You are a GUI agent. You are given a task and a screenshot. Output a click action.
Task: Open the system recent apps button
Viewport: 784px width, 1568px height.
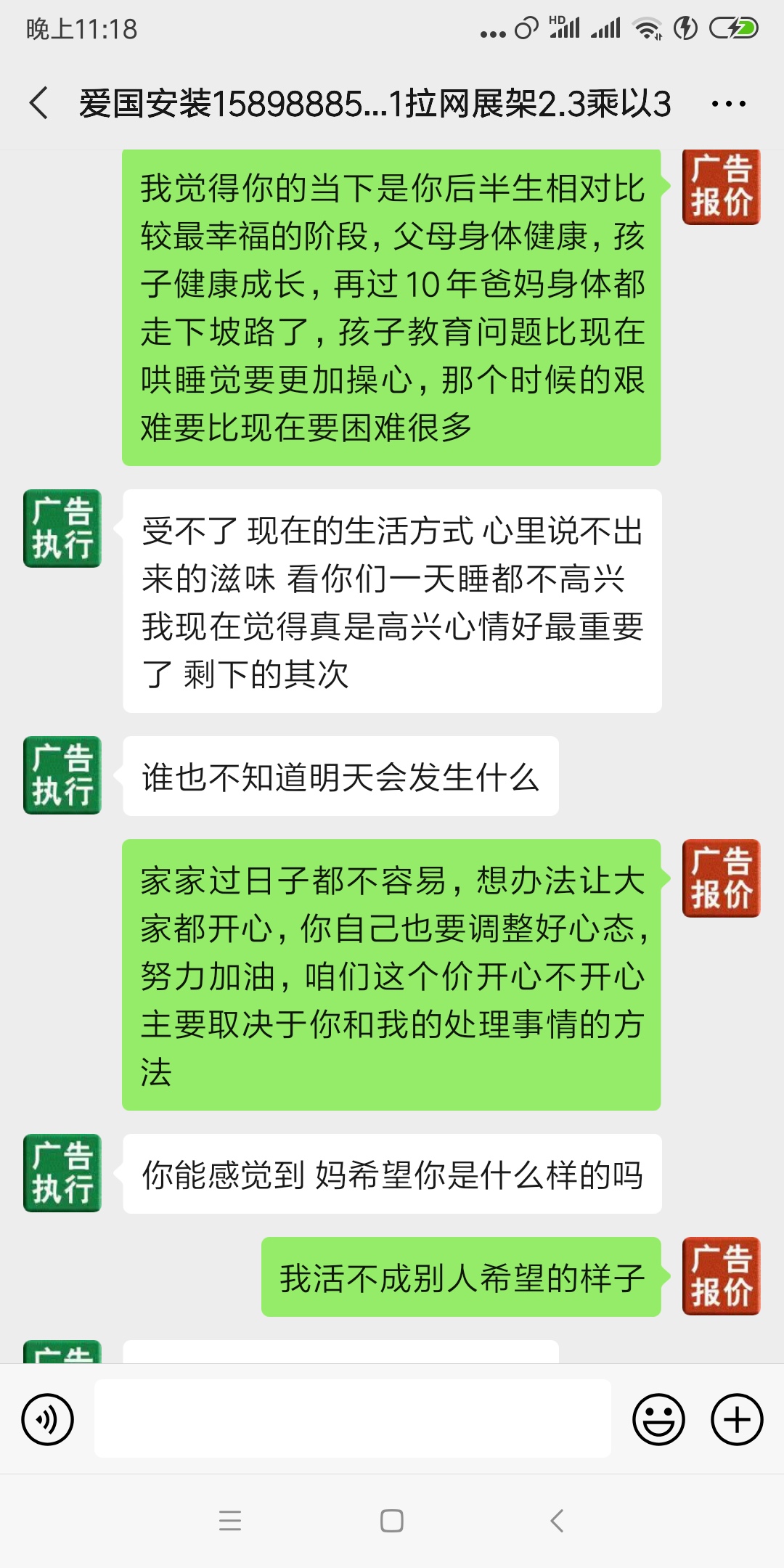pyautogui.click(x=230, y=1521)
